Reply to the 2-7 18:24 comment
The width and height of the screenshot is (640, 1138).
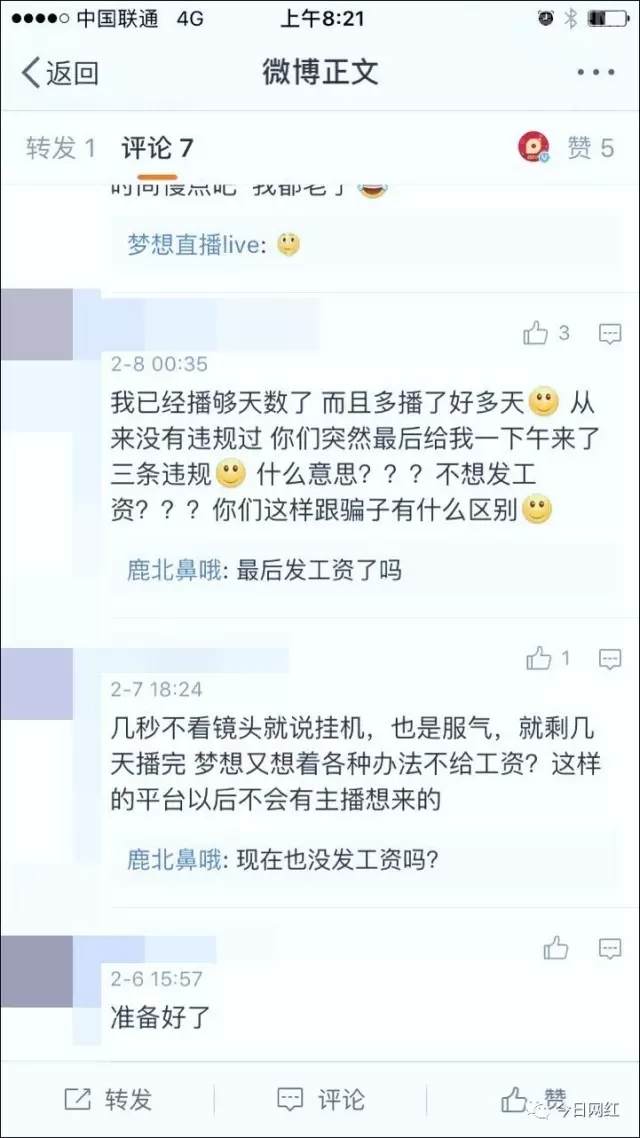pos(610,659)
